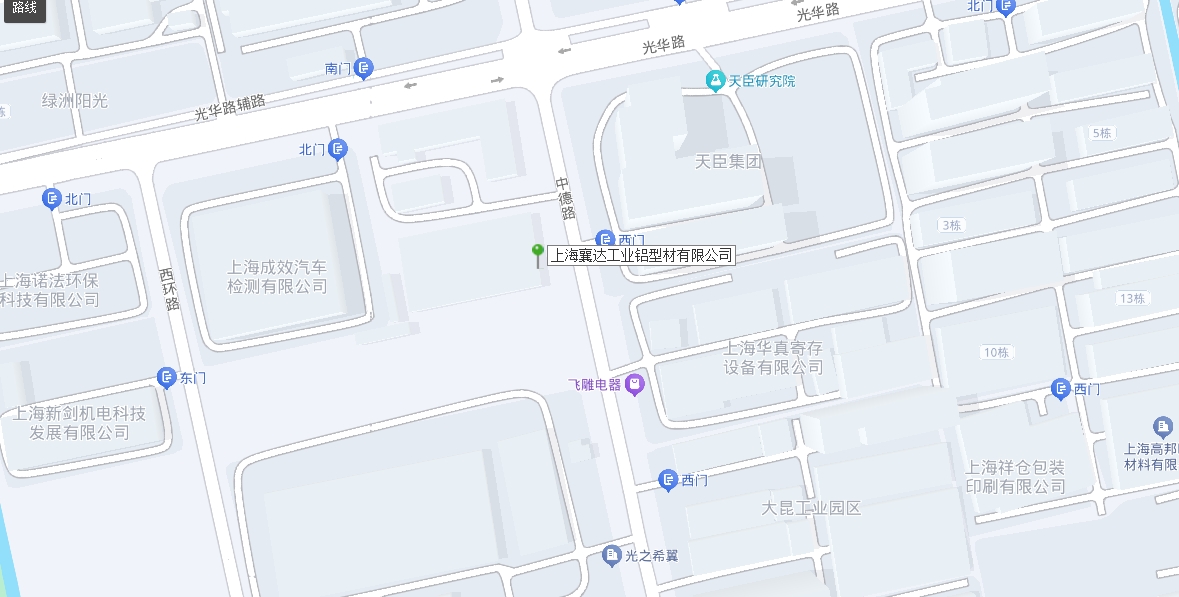Open the 路线 route button

pos(23,9)
